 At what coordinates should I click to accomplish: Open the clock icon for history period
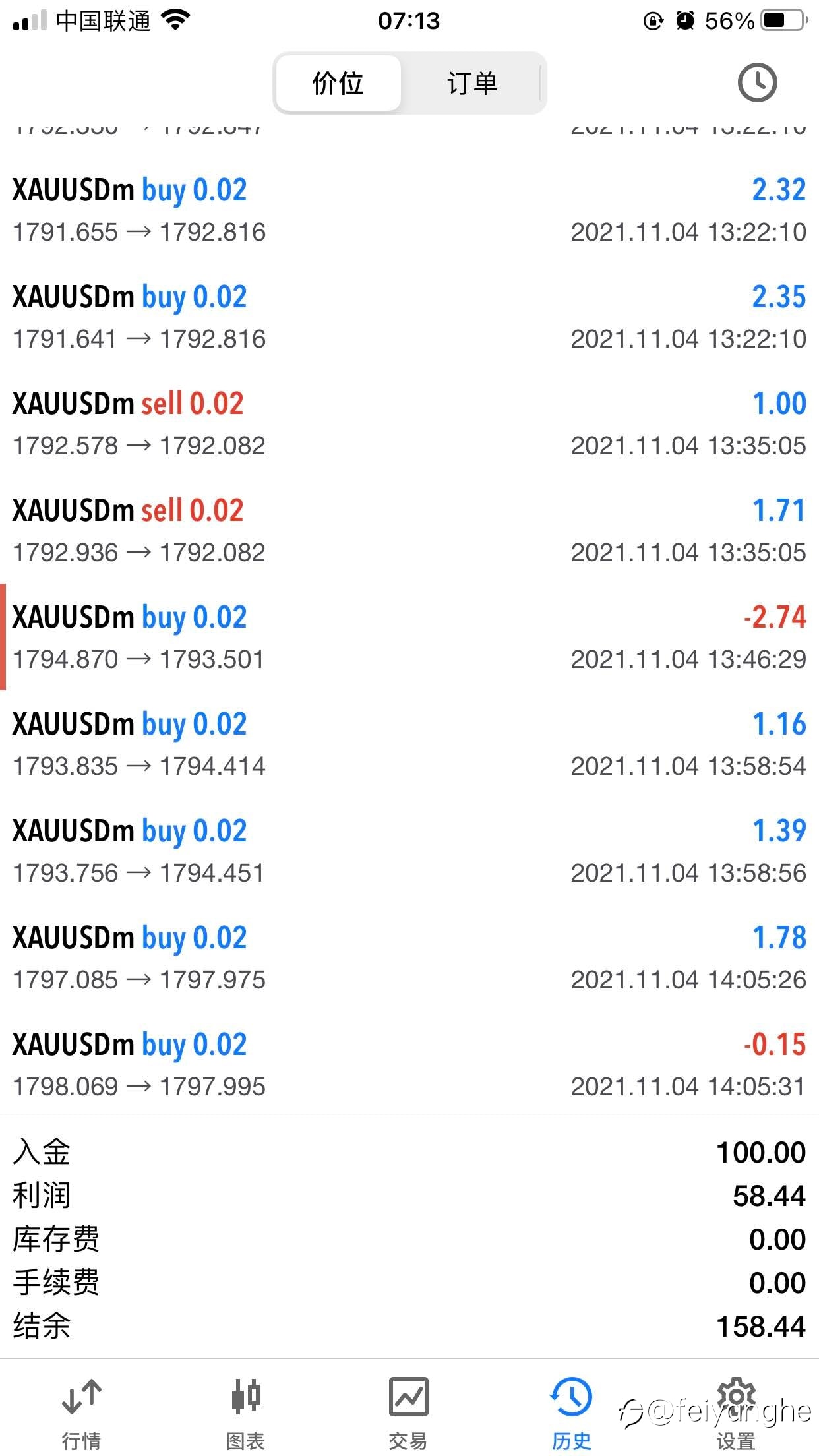coord(756,82)
